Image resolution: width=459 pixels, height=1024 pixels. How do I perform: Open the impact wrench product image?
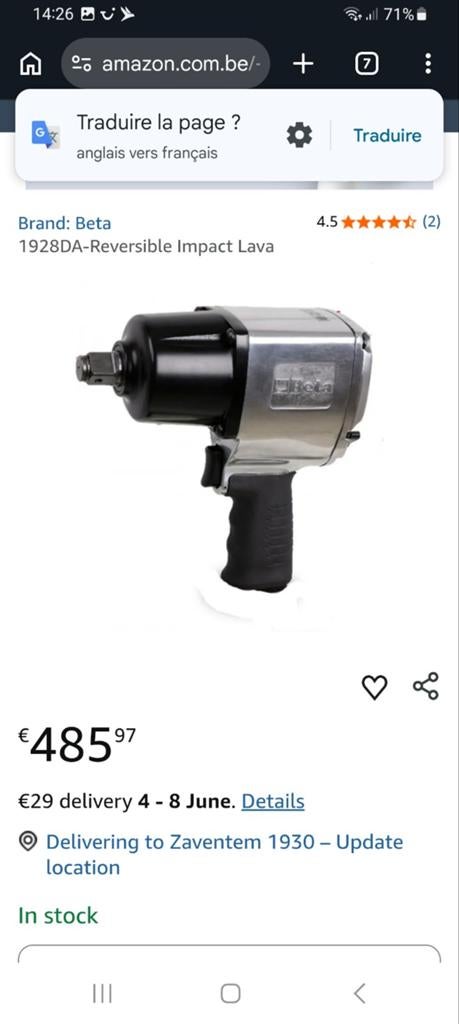[x=223, y=449]
